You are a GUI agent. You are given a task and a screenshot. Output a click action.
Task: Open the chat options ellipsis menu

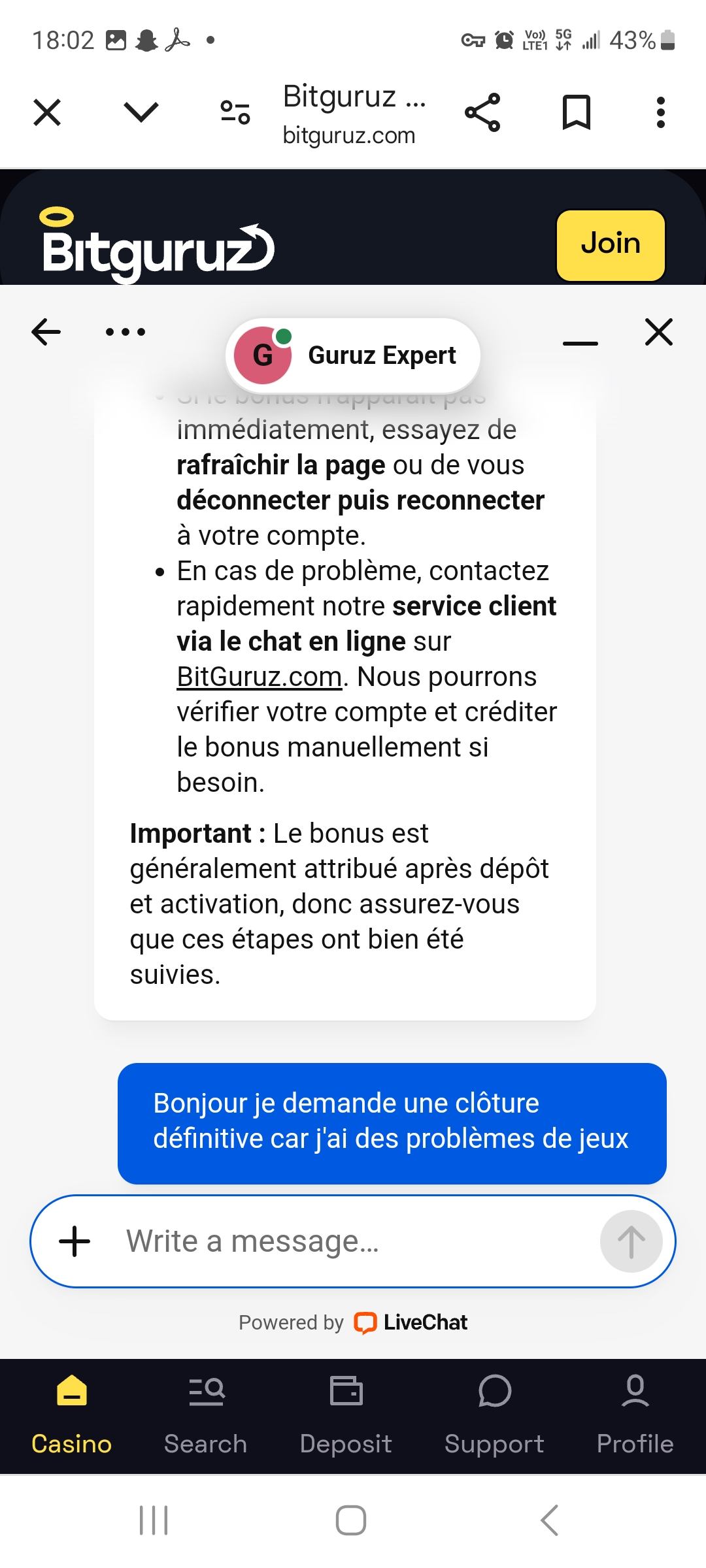coord(126,332)
